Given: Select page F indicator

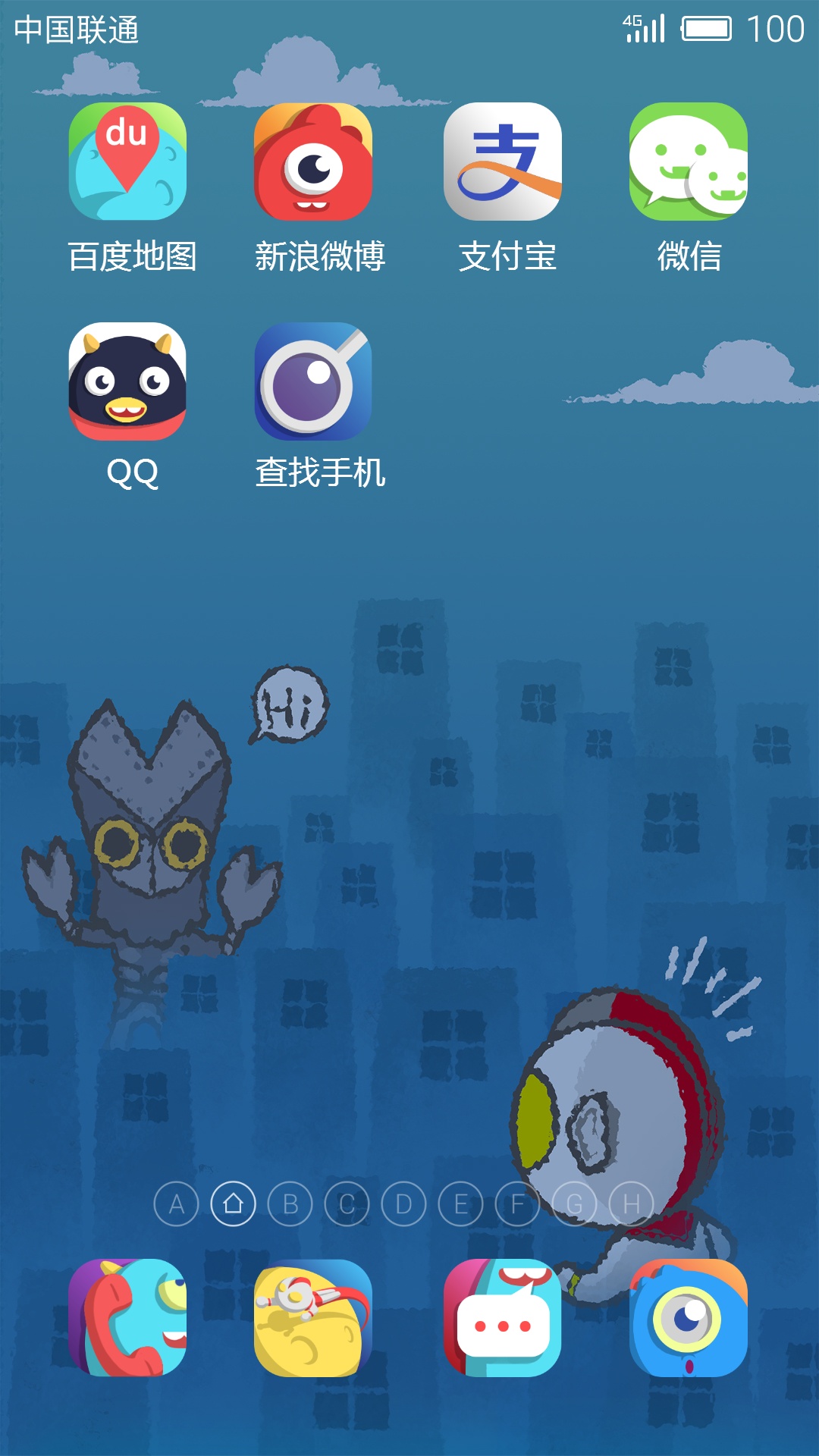Looking at the screenshot, I should click(x=518, y=1203).
